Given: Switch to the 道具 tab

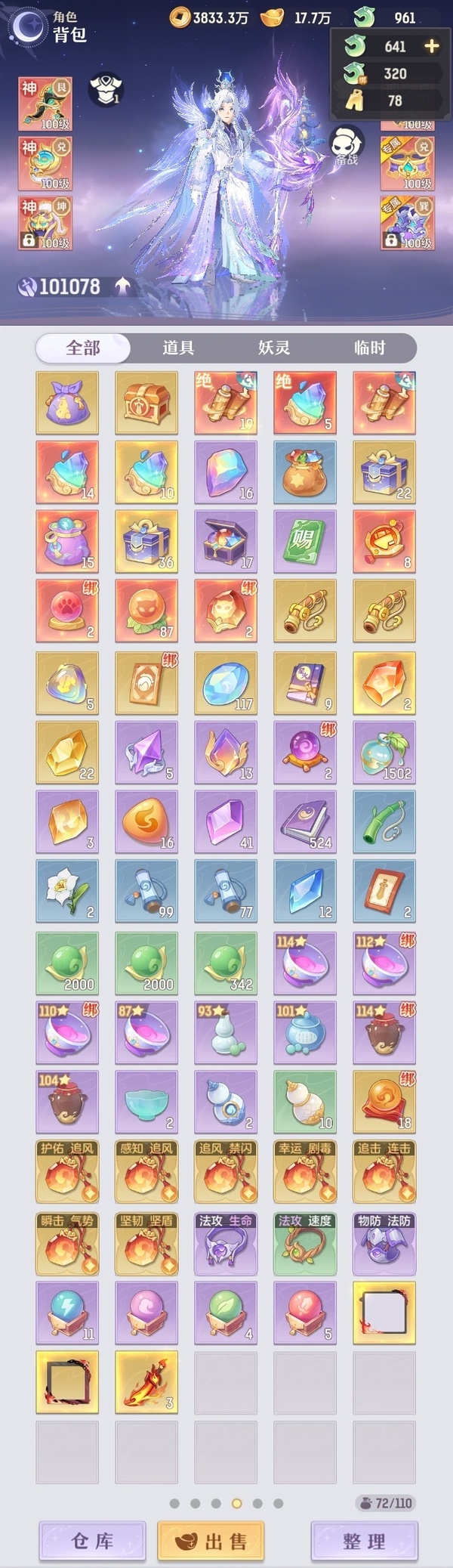Looking at the screenshot, I should 178,348.
